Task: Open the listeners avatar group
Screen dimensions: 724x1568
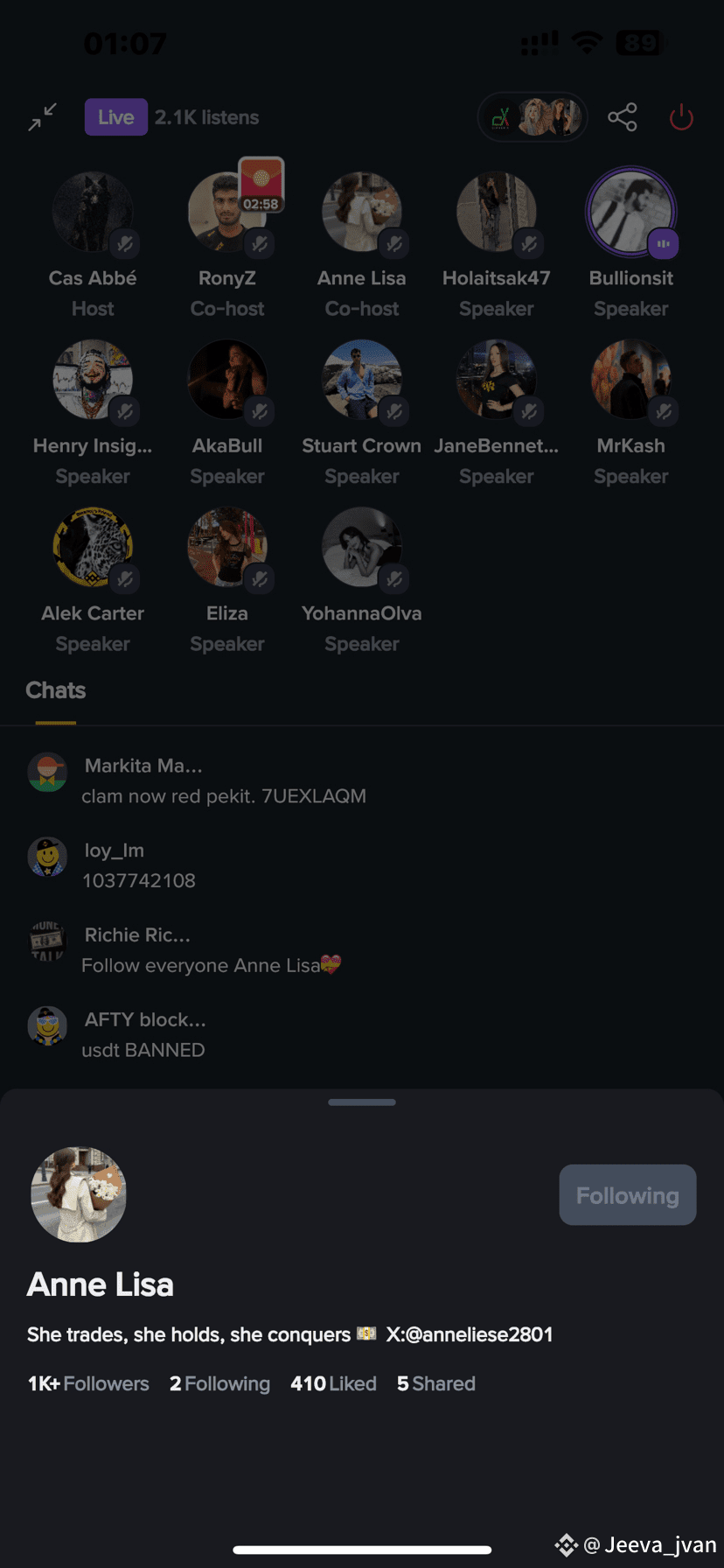Action: point(533,117)
